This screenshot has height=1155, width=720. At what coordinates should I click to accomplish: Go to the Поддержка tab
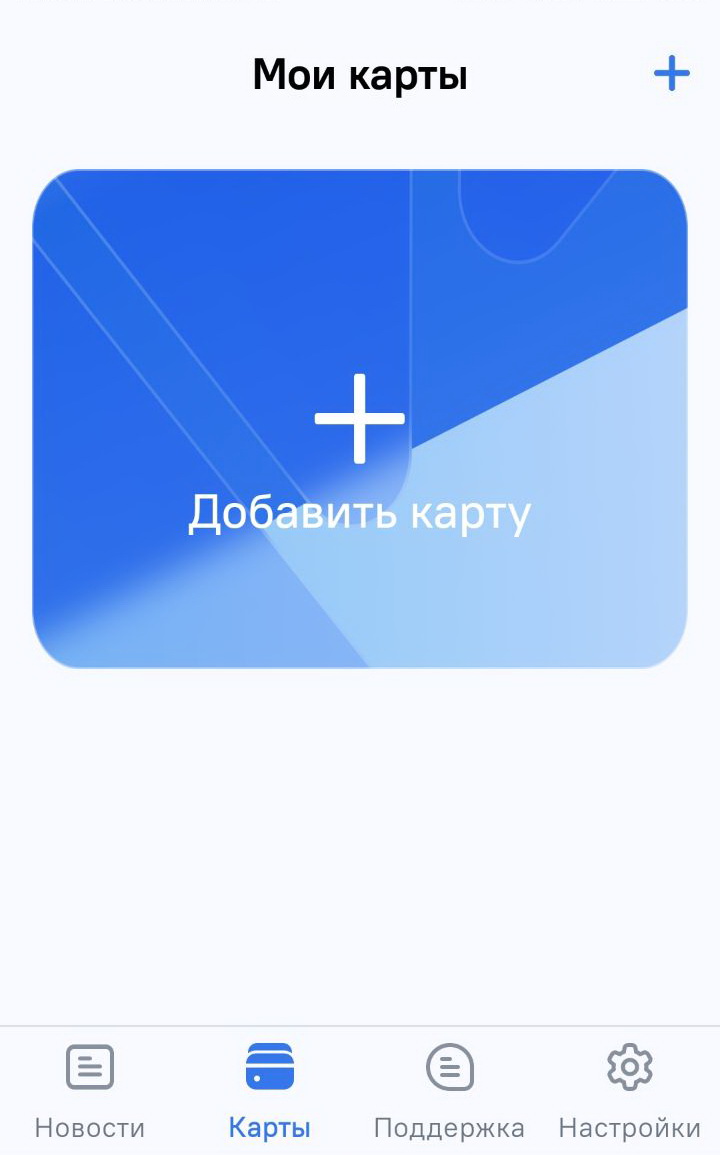click(x=450, y=1091)
